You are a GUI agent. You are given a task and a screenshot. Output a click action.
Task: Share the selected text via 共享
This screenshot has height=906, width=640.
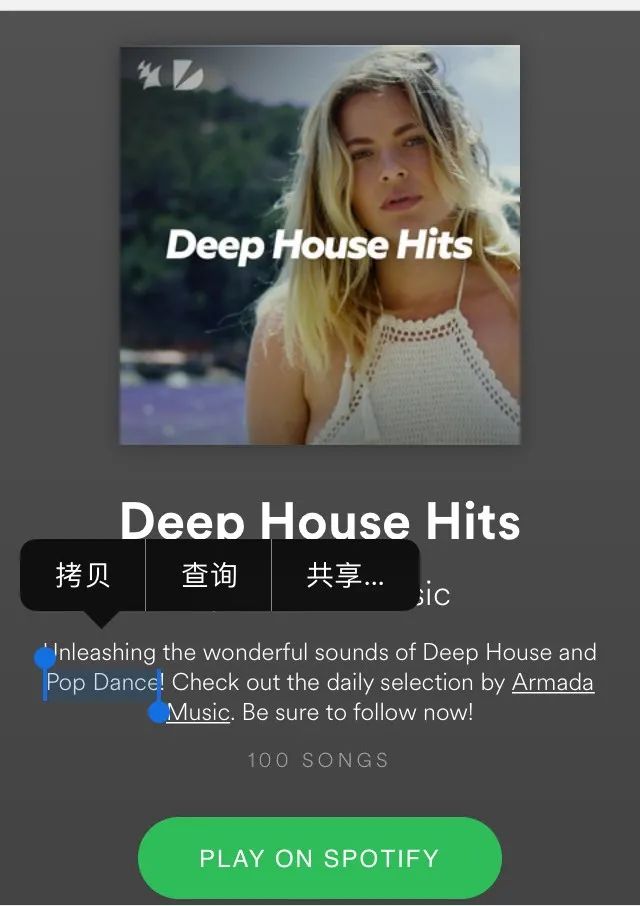pyautogui.click(x=344, y=575)
